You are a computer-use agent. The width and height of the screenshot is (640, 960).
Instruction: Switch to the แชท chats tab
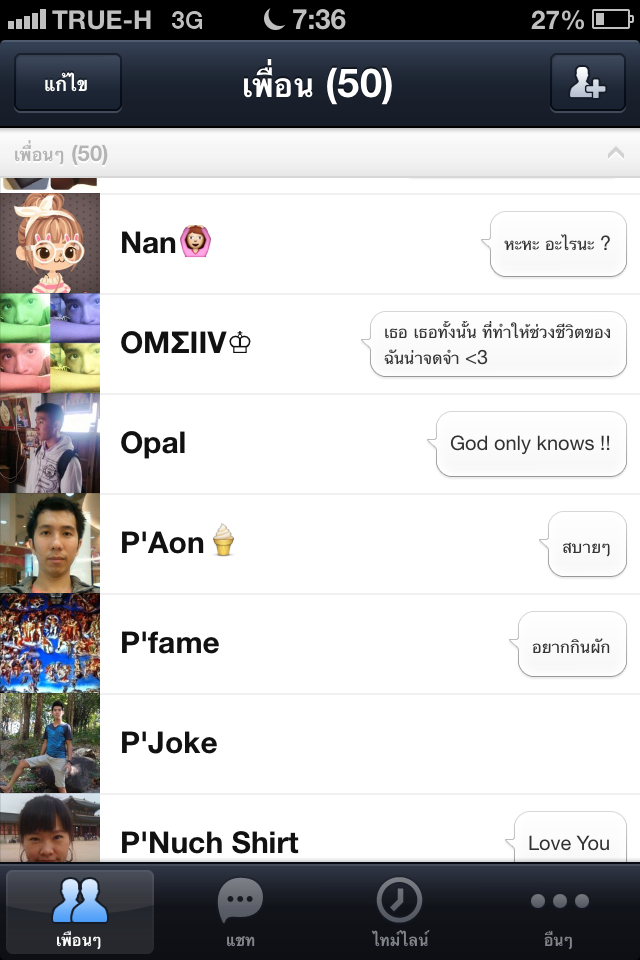[240, 912]
